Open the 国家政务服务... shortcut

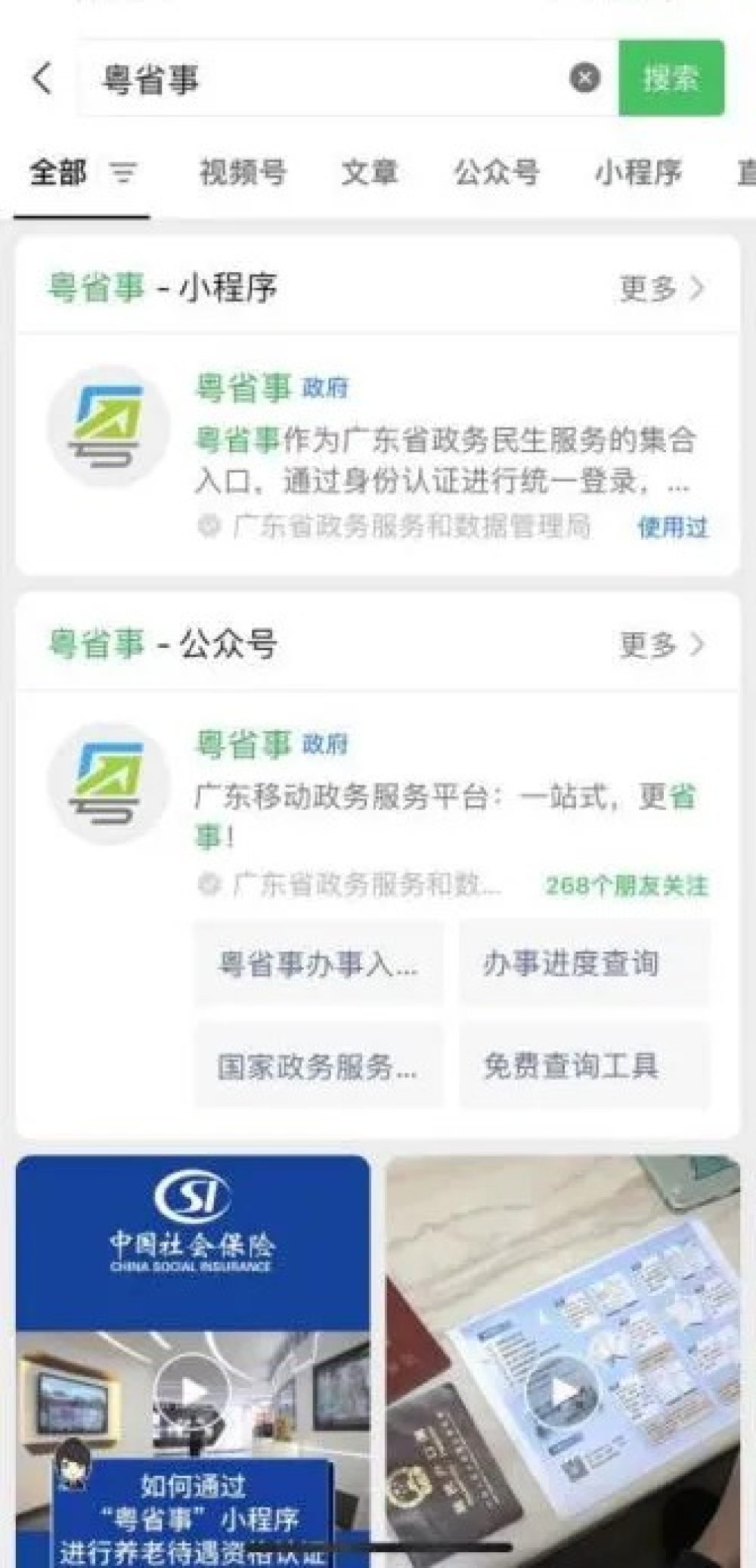click(x=318, y=1067)
